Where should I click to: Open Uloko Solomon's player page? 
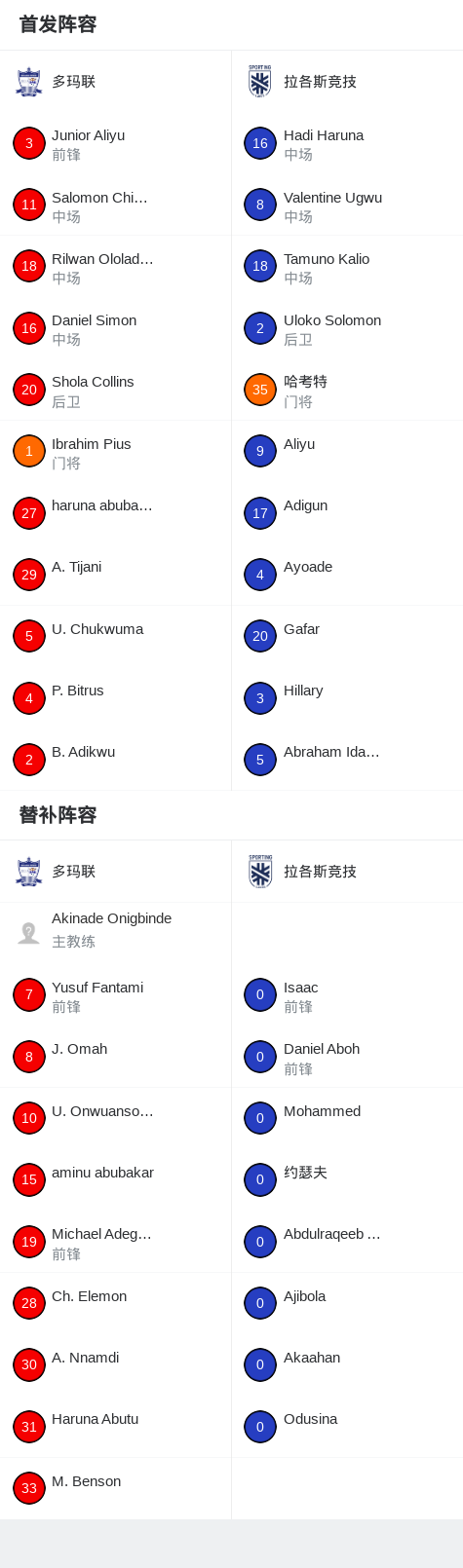347,329
